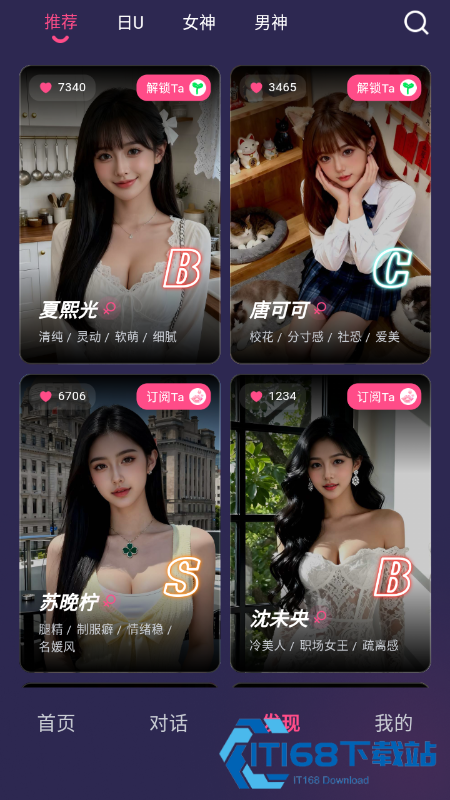Open the 对话 tab
The width and height of the screenshot is (450, 800).
(168, 723)
